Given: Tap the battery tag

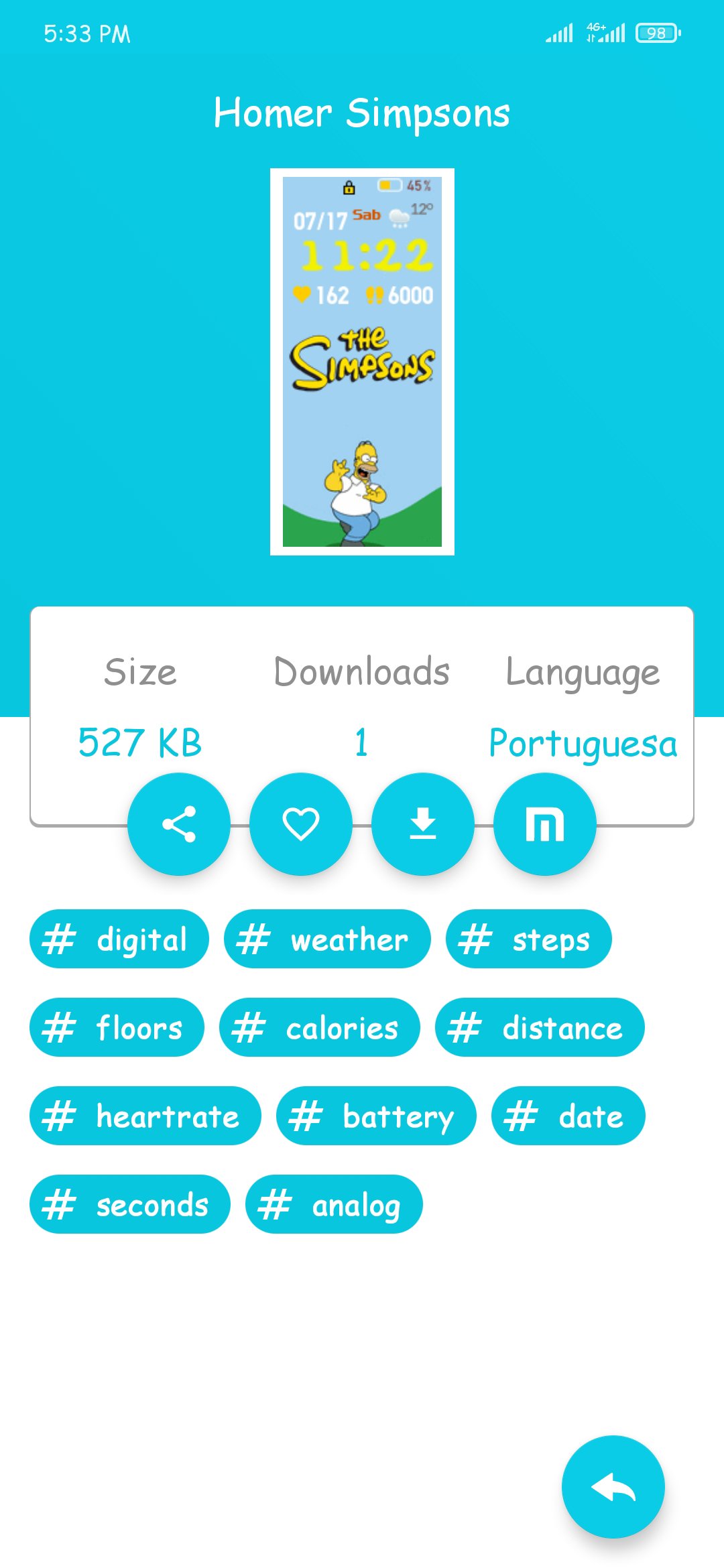Looking at the screenshot, I should 375,1116.
